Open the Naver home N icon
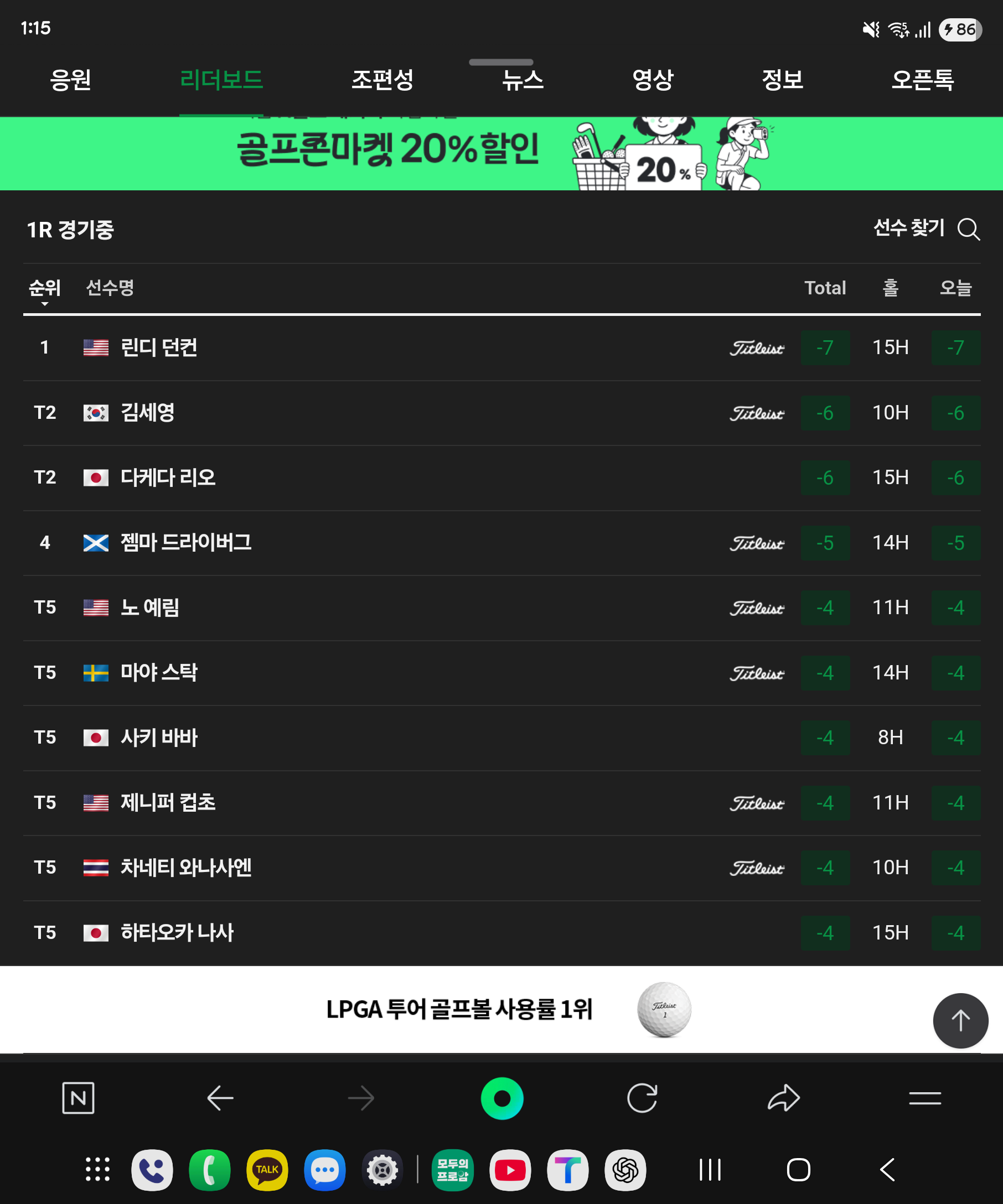This screenshot has width=1003, height=1204. pyautogui.click(x=78, y=1098)
